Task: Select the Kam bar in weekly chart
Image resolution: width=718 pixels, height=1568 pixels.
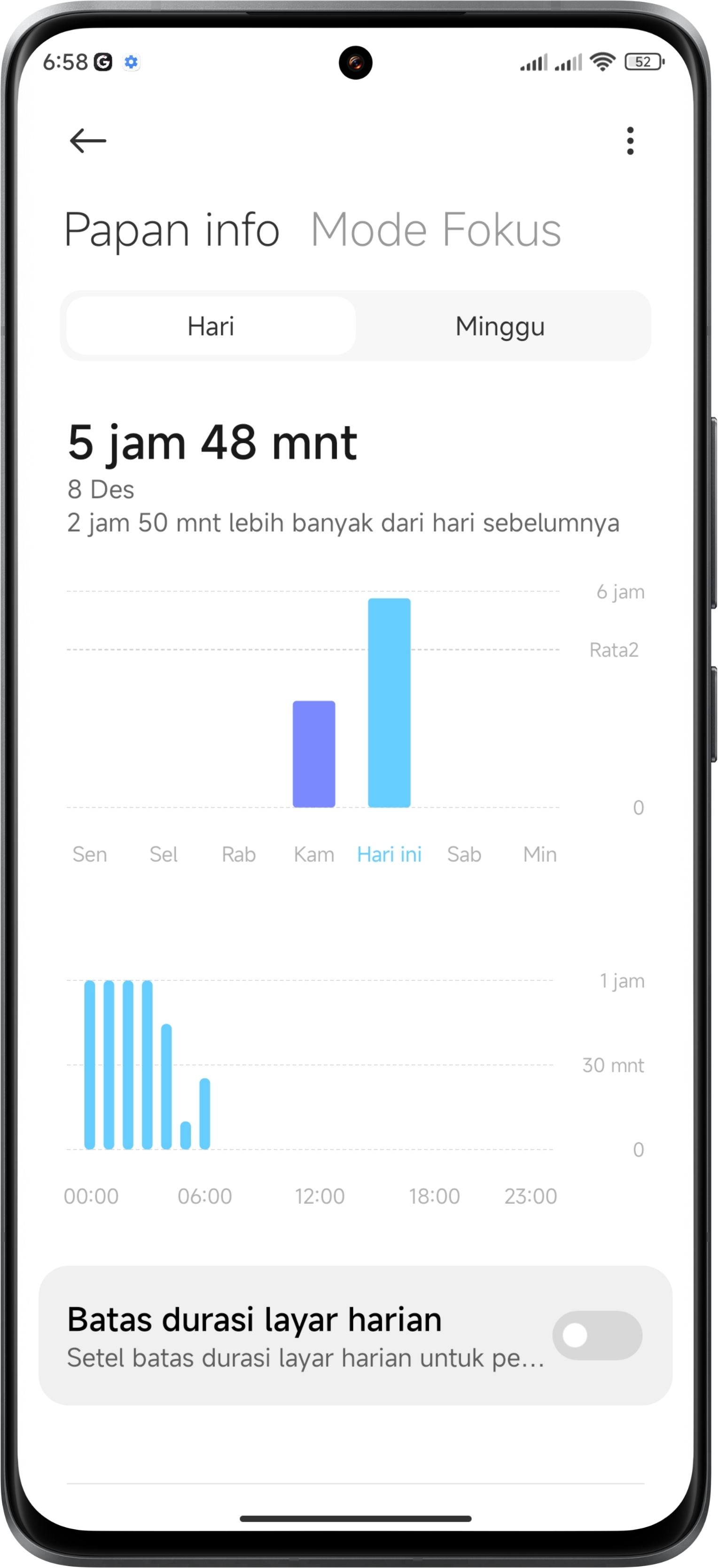Action: 314,754
